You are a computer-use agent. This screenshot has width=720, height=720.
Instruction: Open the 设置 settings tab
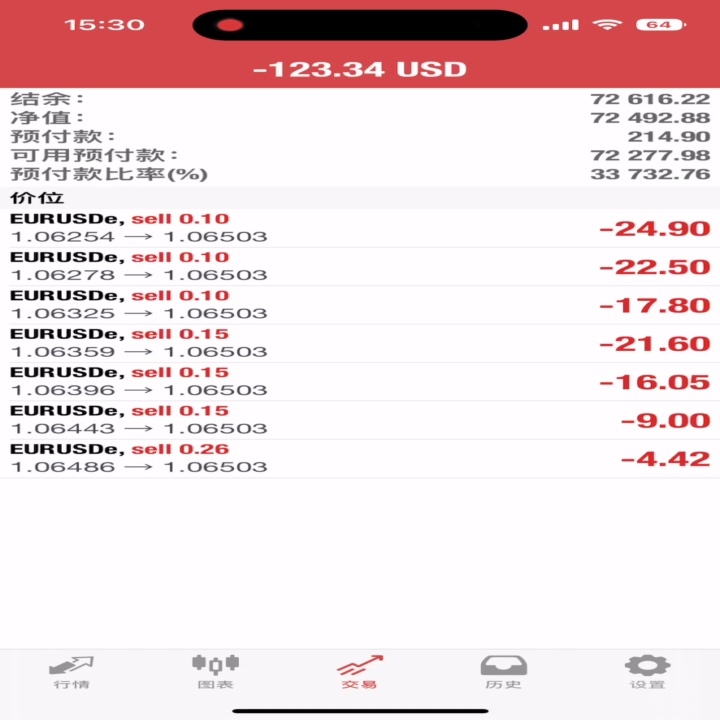[x=647, y=672]
